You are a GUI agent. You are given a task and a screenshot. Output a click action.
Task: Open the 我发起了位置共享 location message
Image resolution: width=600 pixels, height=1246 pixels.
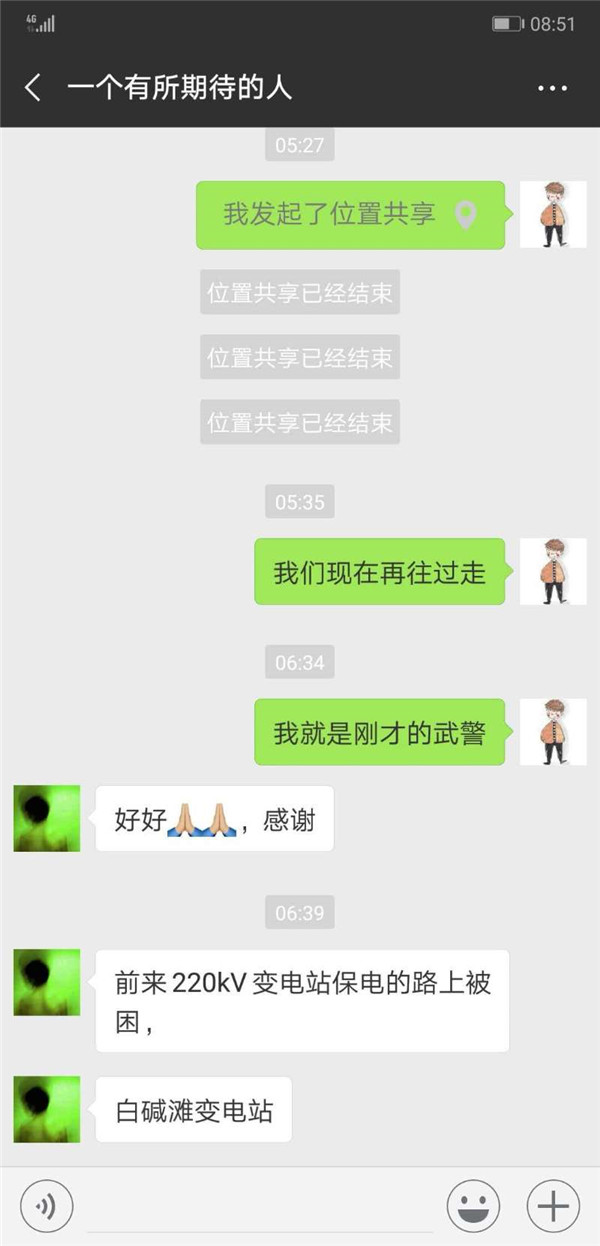pyautogui.click(x=350, y=215)
